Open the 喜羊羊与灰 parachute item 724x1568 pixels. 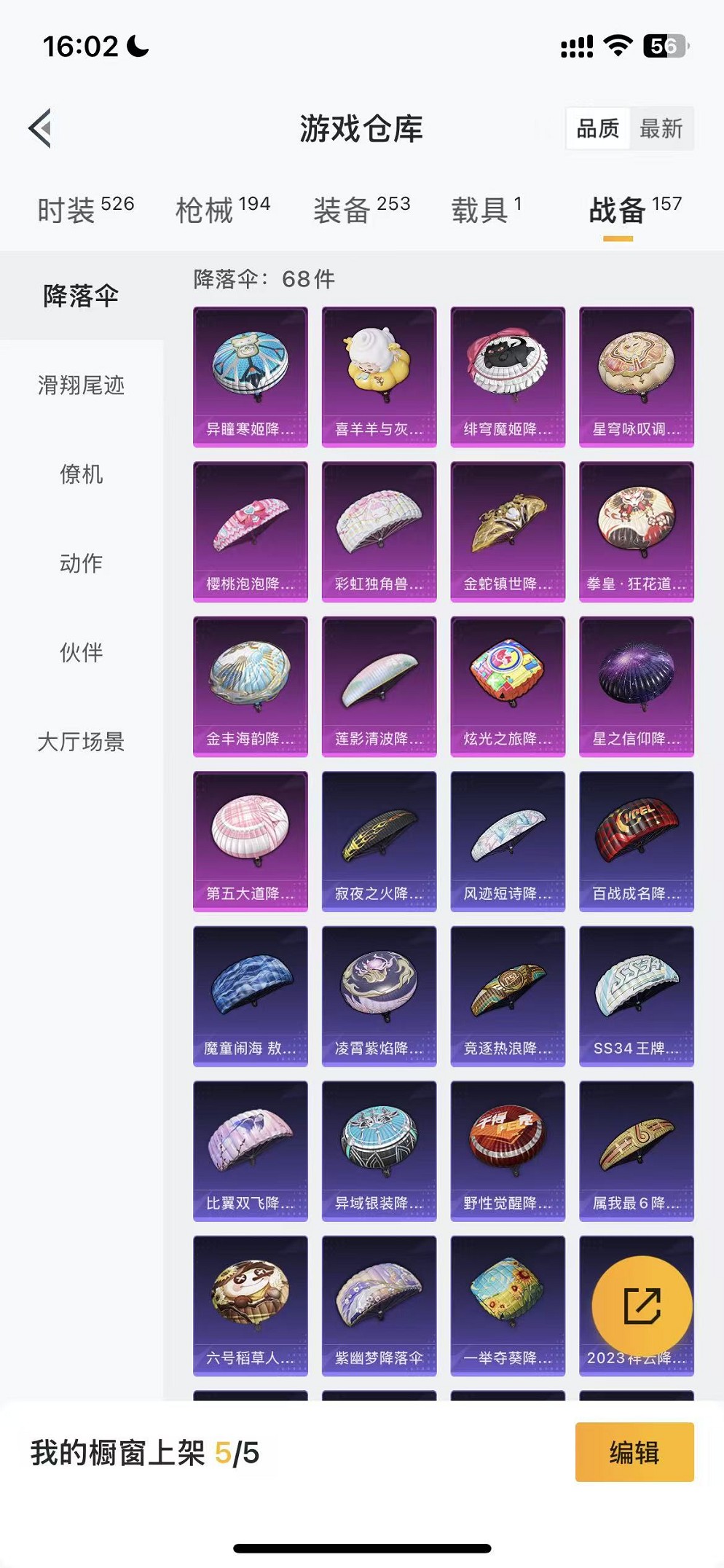(x=379, y=376)
